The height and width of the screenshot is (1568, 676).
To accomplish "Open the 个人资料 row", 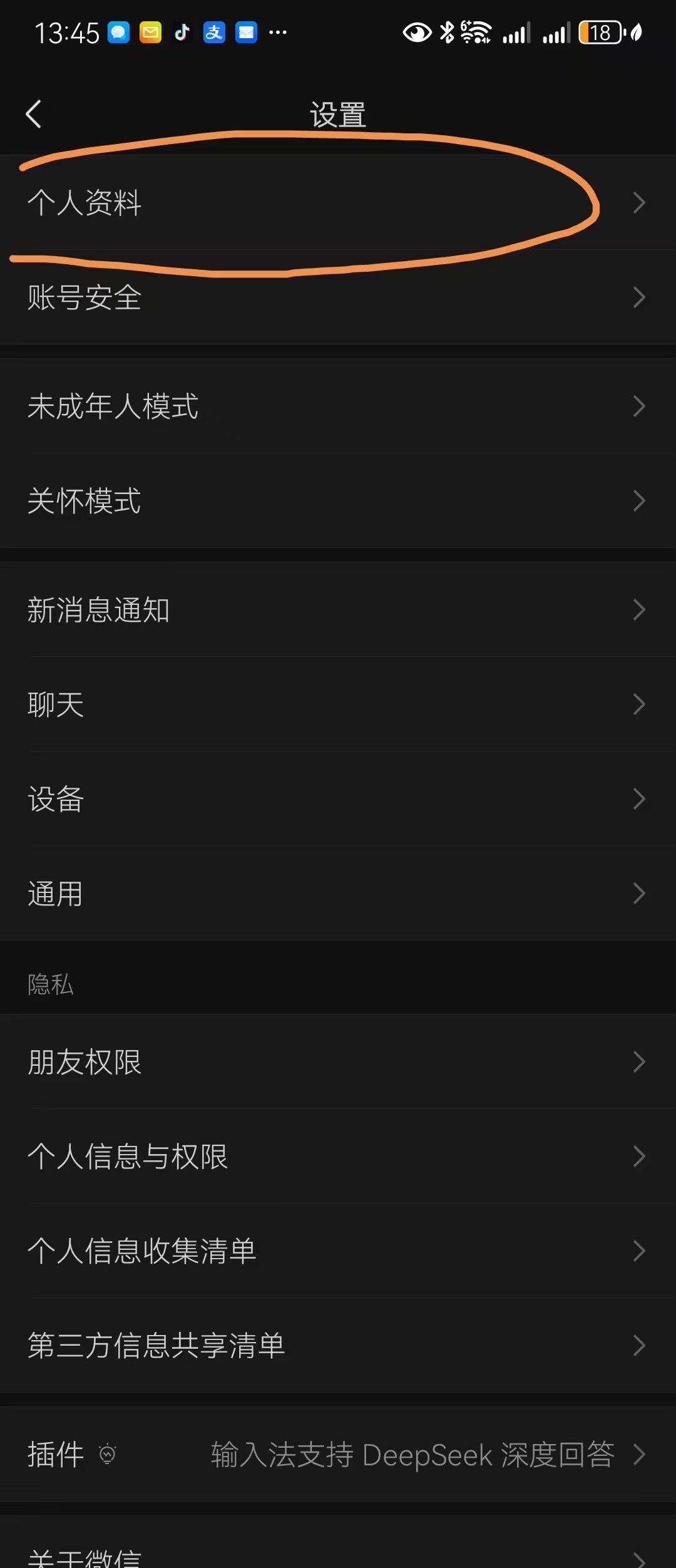I will [338, 203].
